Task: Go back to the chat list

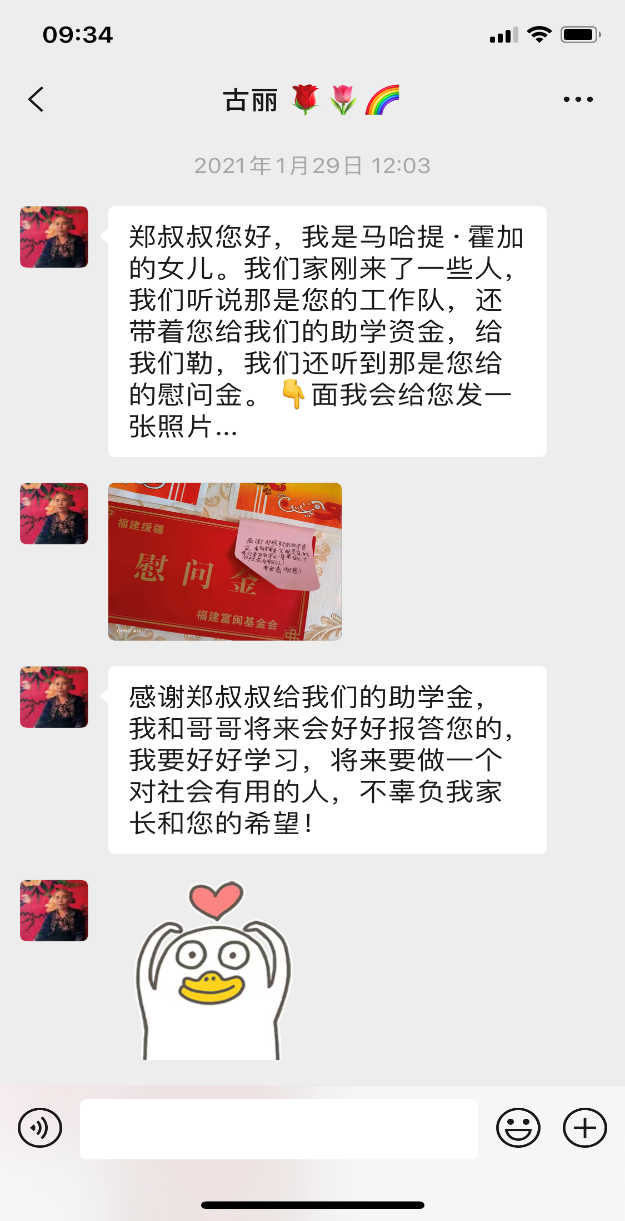Action: click(x=37, y=99)
